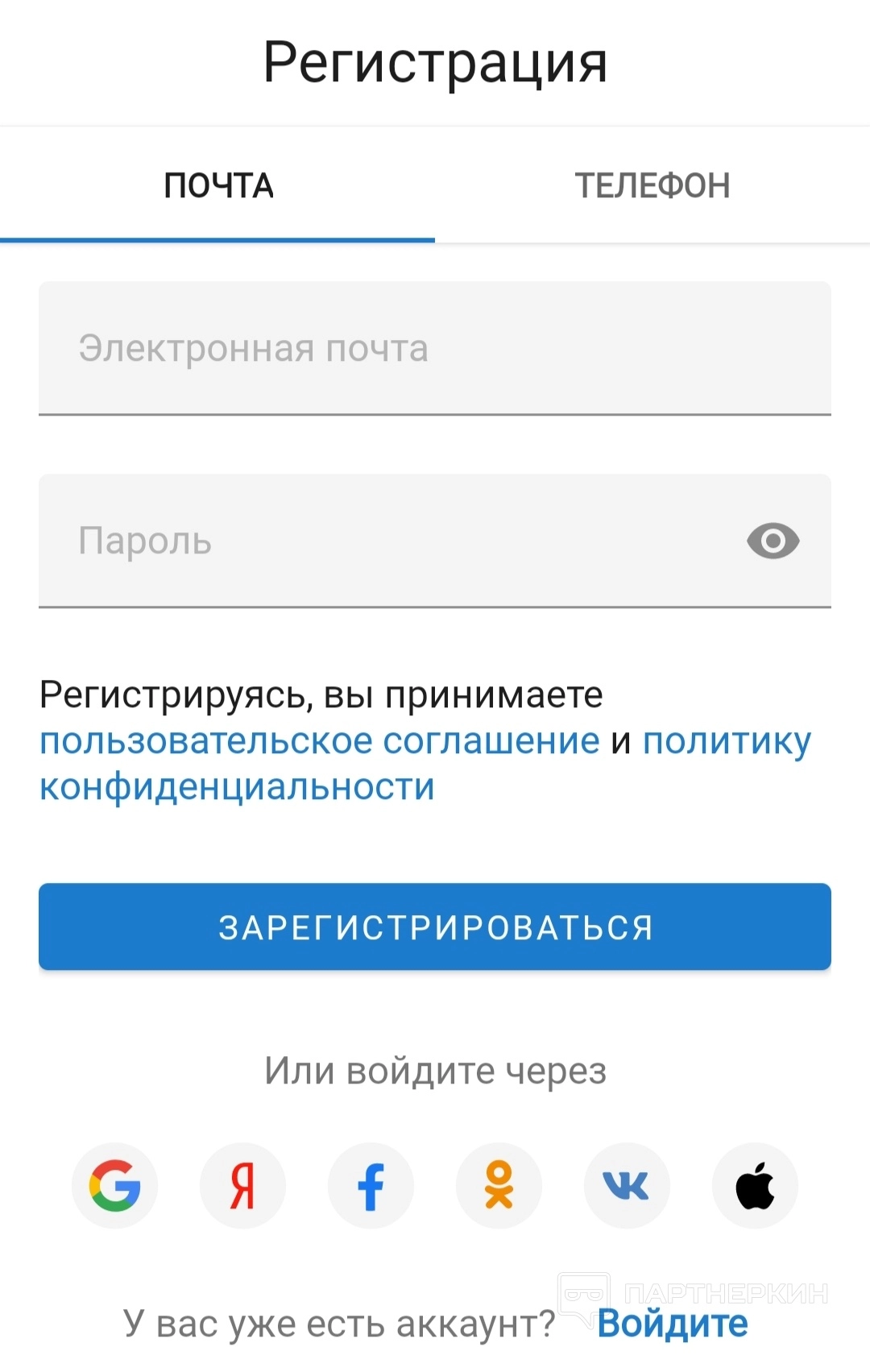This screenshot has height=1372, width=870.
Task: Toggle password visibility eye icon
Action: 773,541
